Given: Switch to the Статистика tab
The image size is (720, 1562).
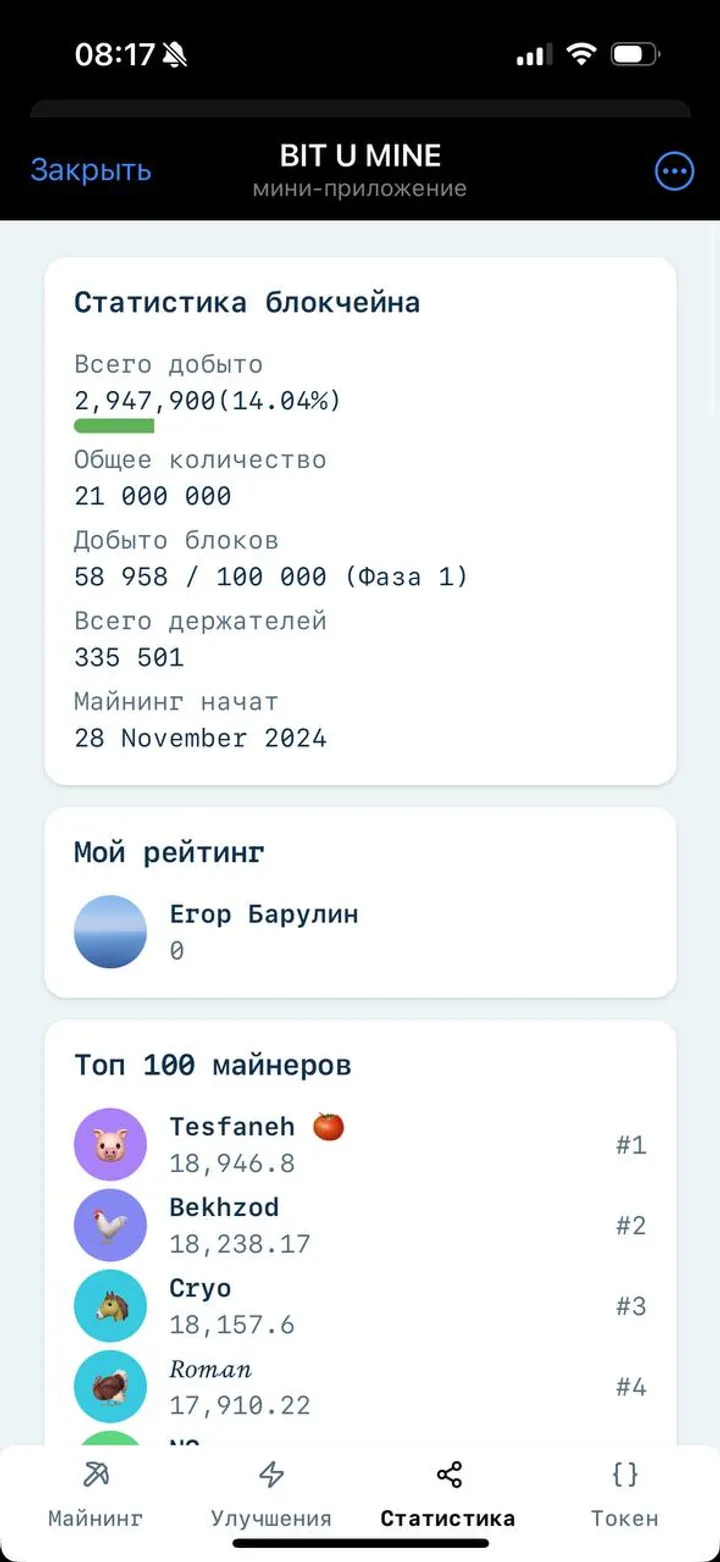Looking at the screenshot, I should (x=447, y=1517).
